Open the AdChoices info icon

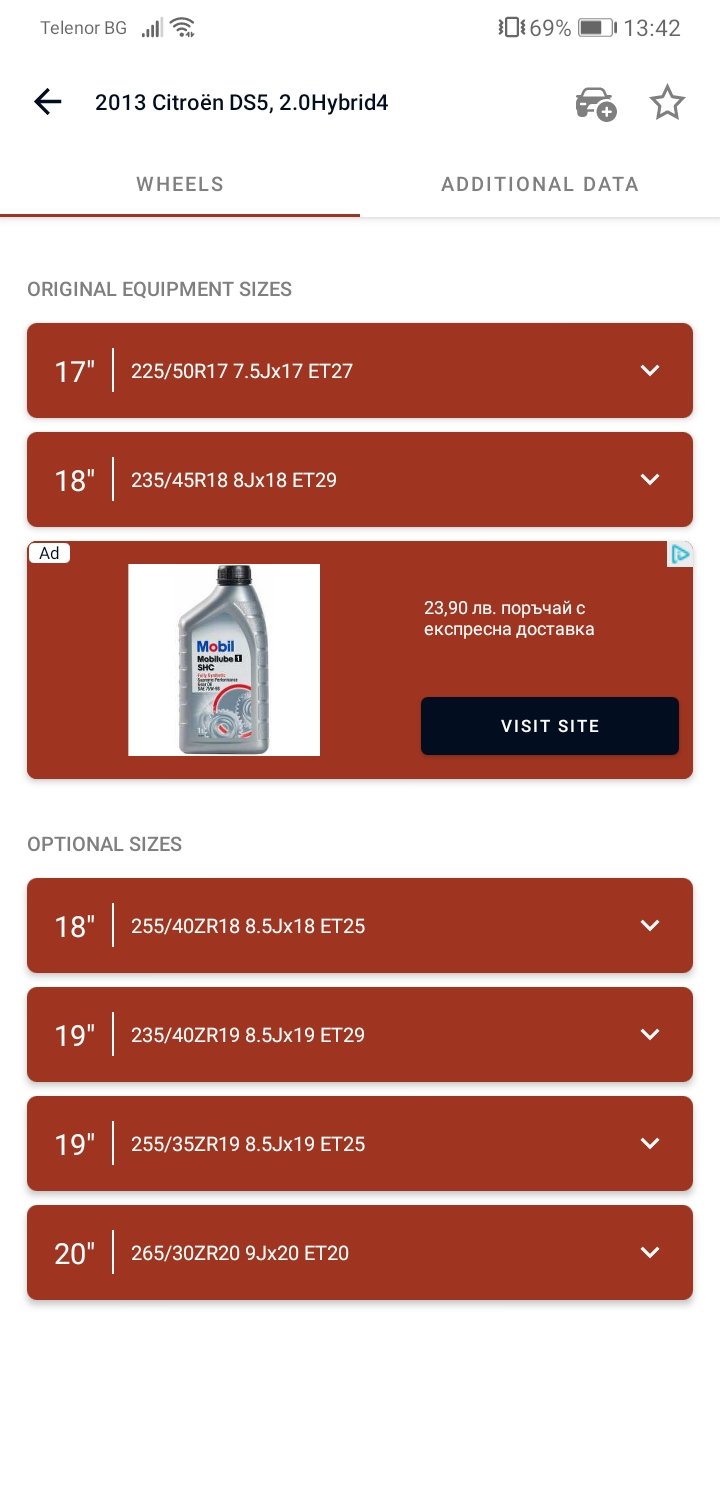[680, 554]
